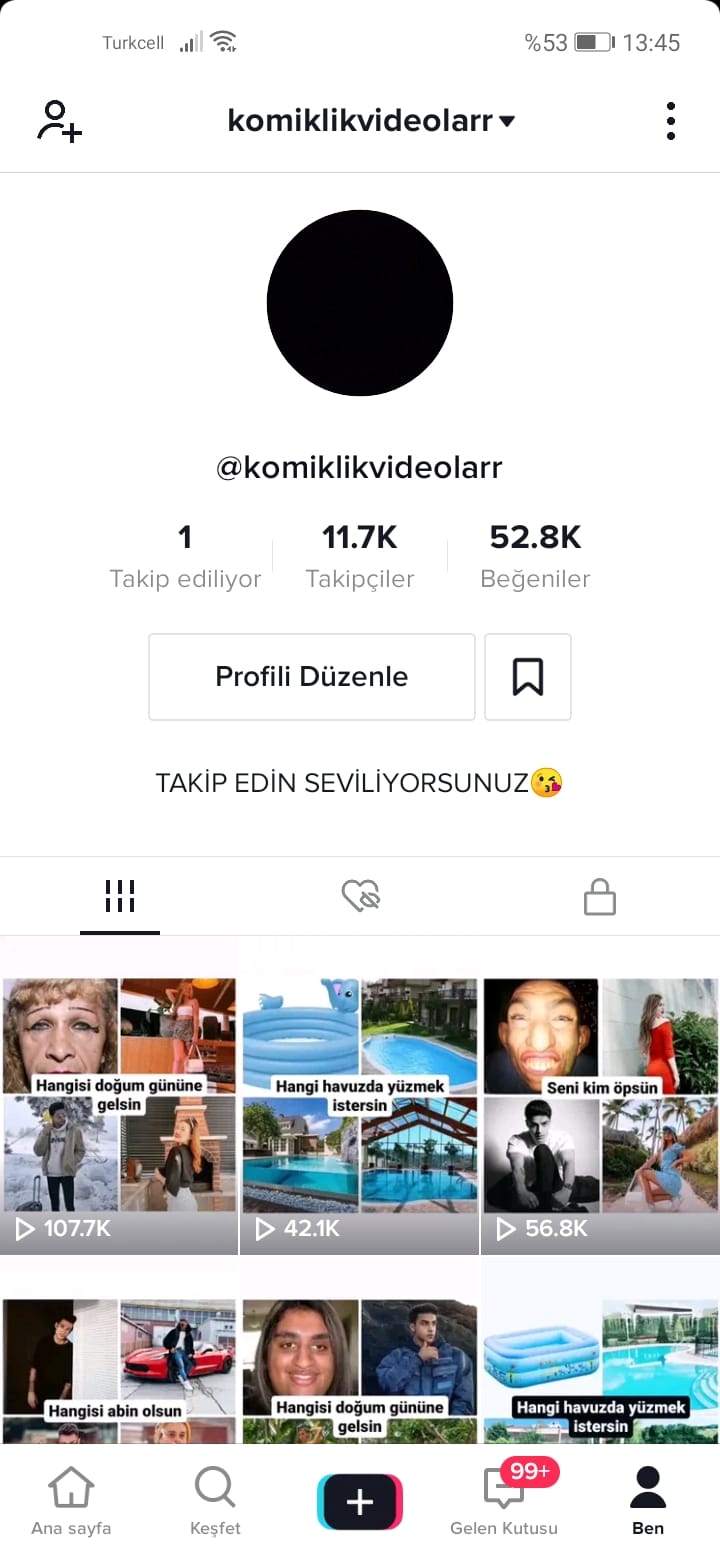Switch to the liked videos tab

(x=360, y=896)
